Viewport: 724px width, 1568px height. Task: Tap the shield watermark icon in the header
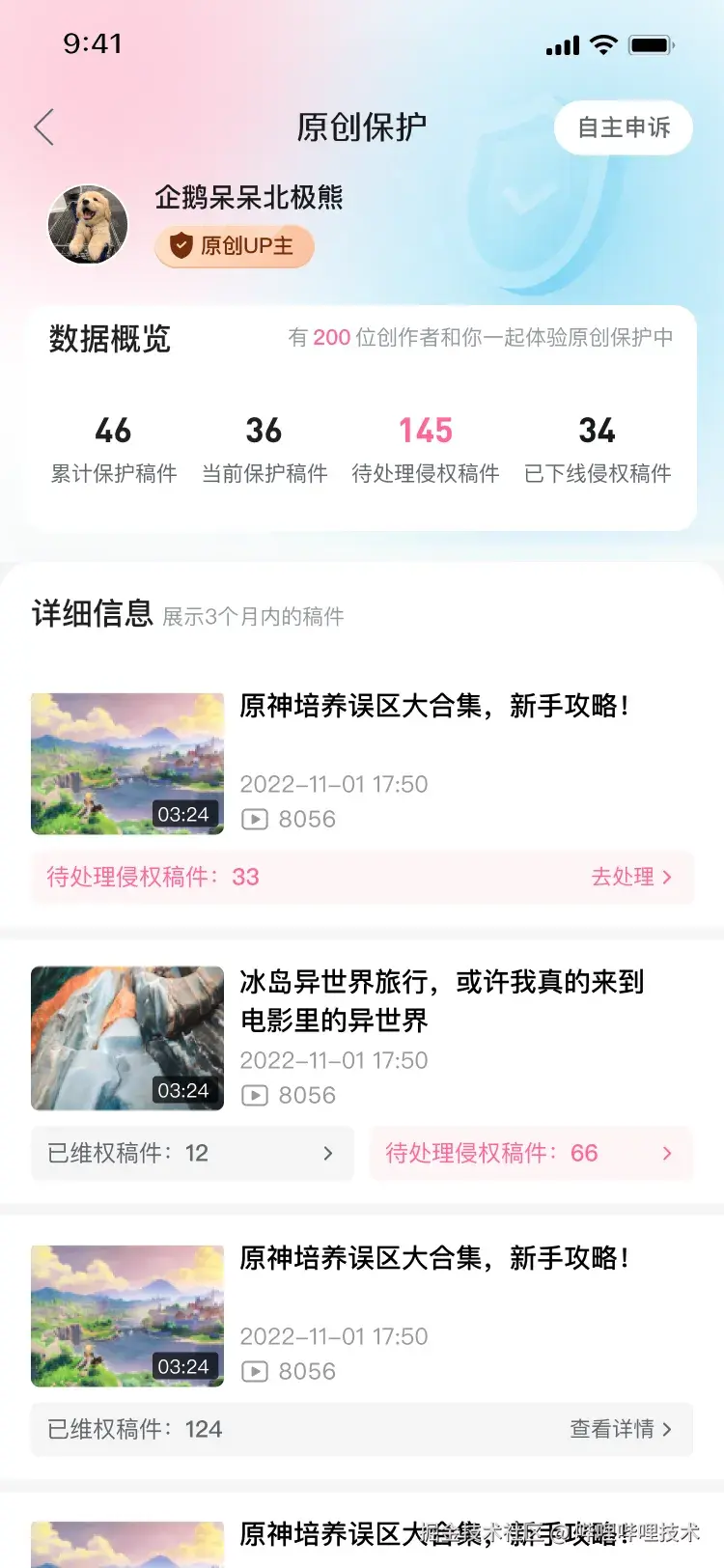pyautogui.click(x=526, y=198)
